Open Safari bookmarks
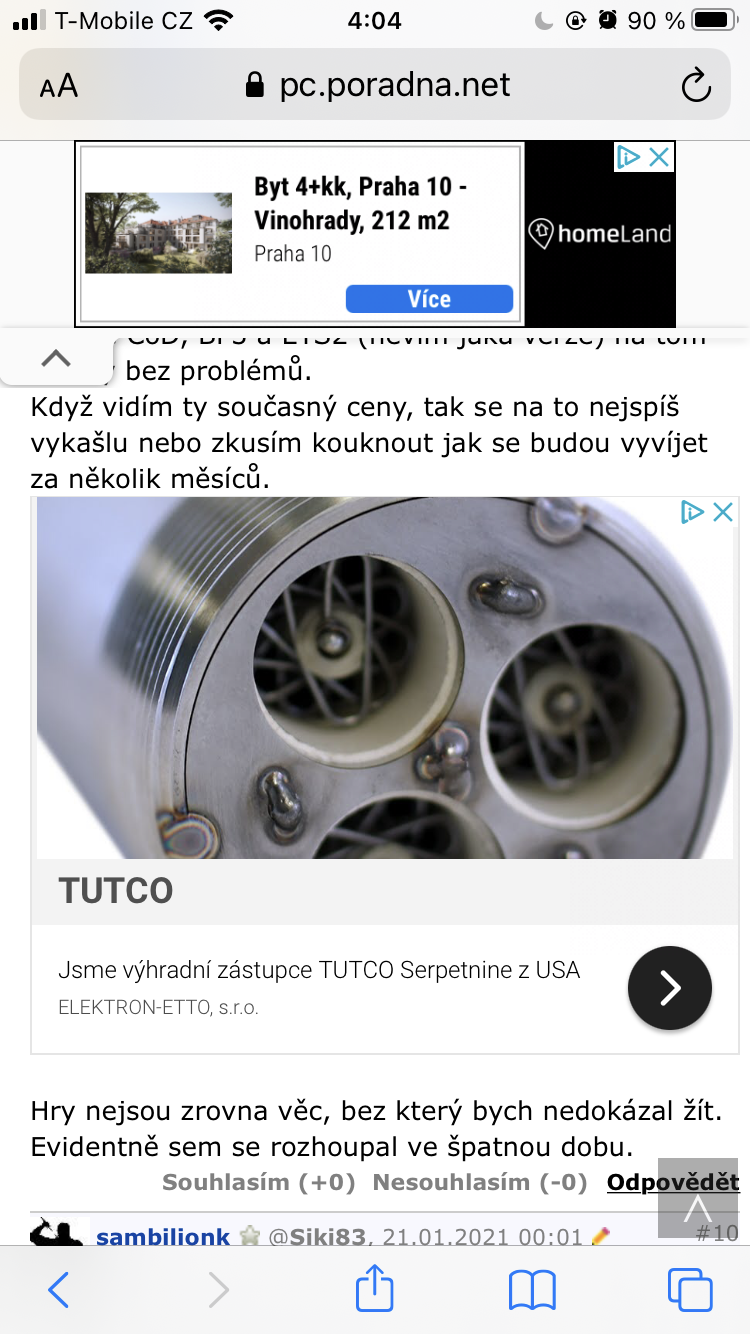 pyautogui.click(x=532, y=1290)
